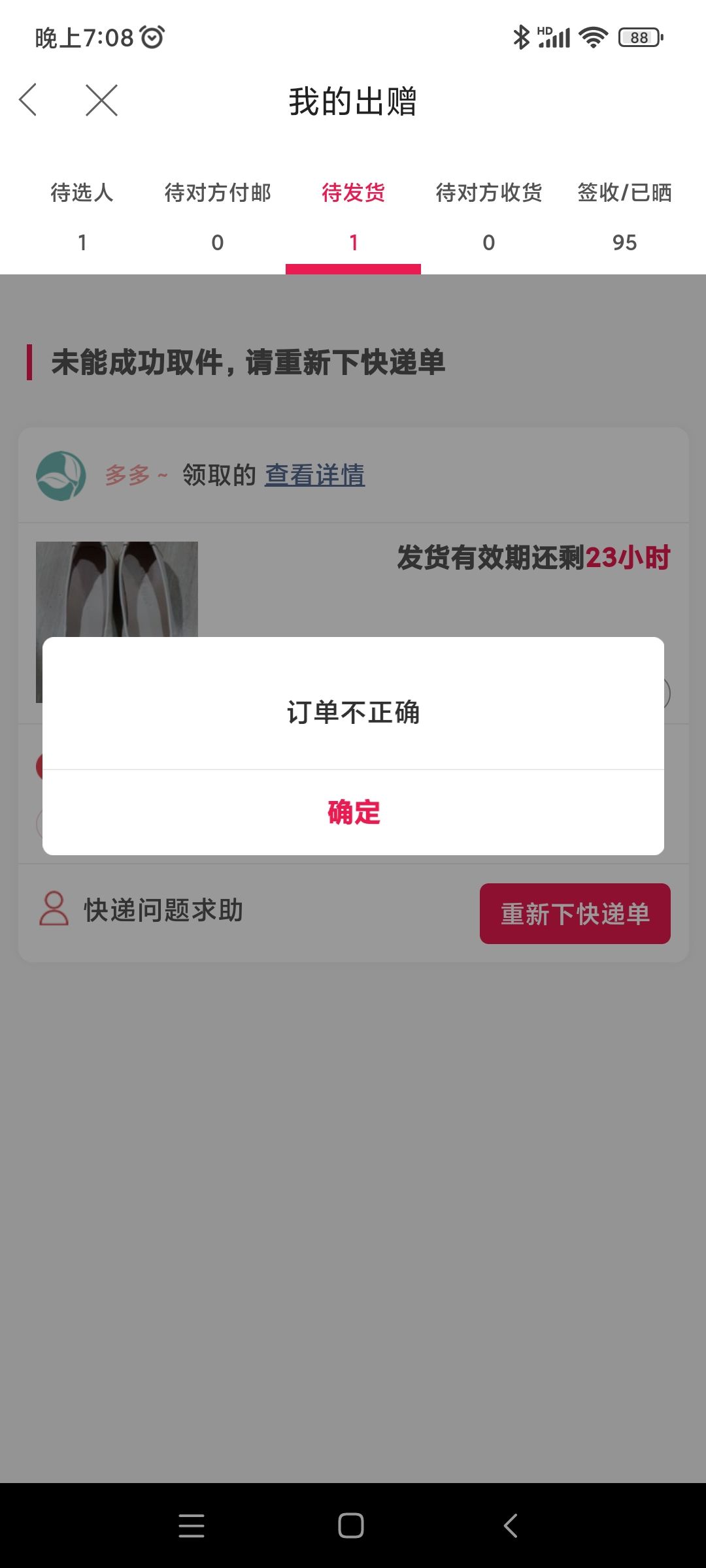Image resolution: width=706 pixels, height=1568 pixels.
Task: Open the 待对方收货 tab
Action: (x=489, y=217)
